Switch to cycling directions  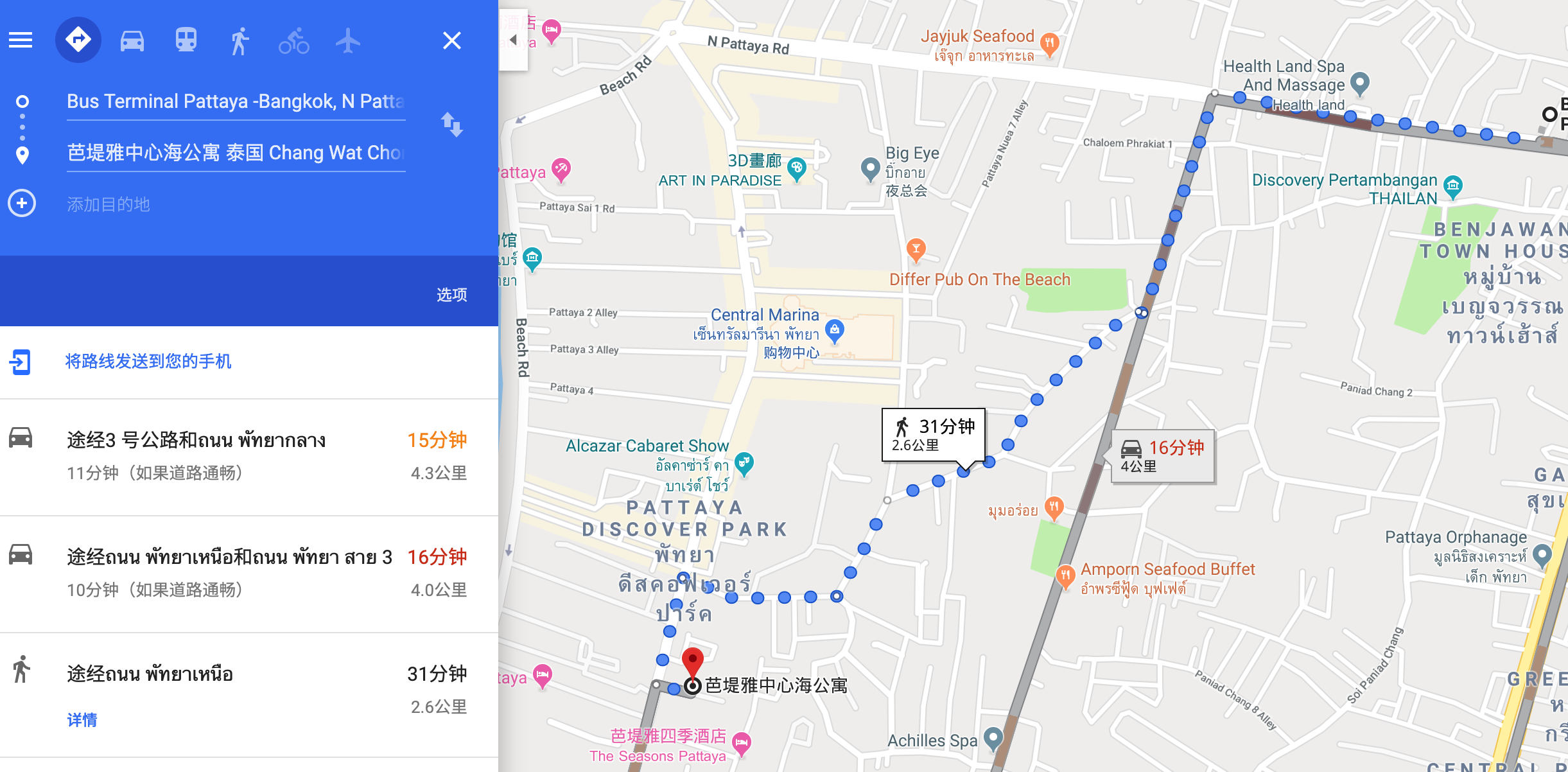293,40
